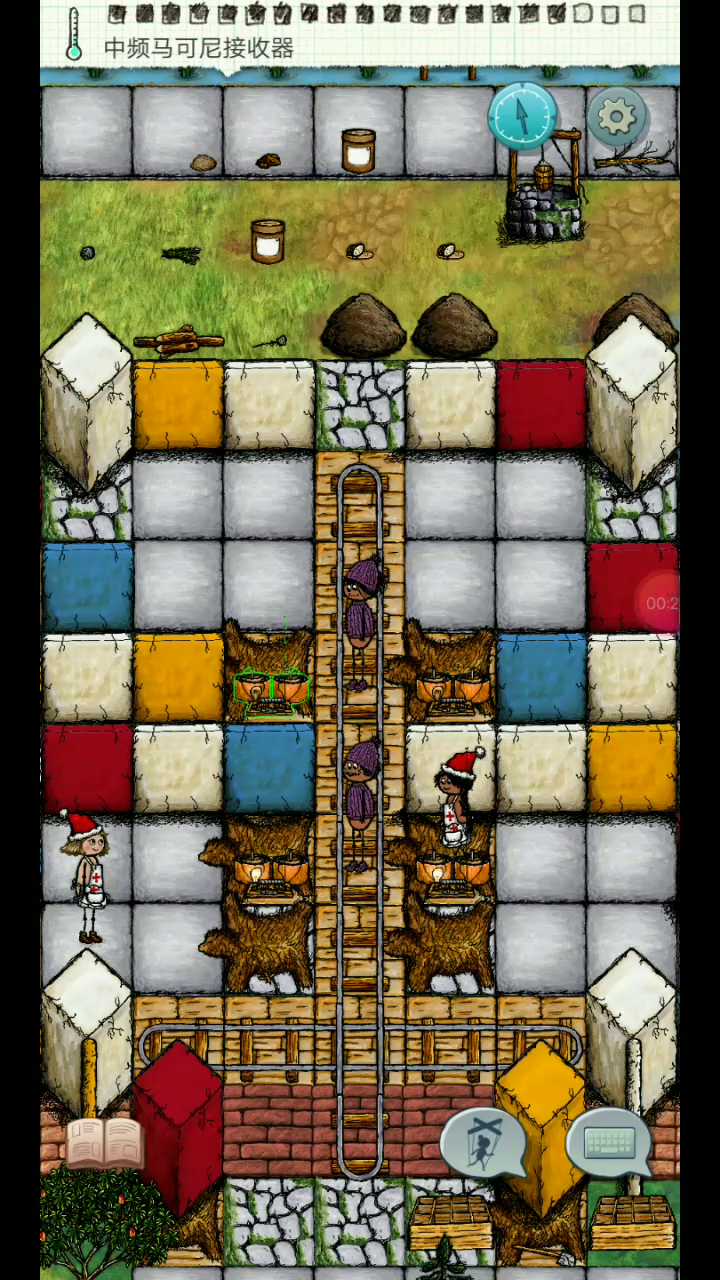This screenshot has width=720, height=1280.
Task: Tap the compass icon
Action: 522,116
